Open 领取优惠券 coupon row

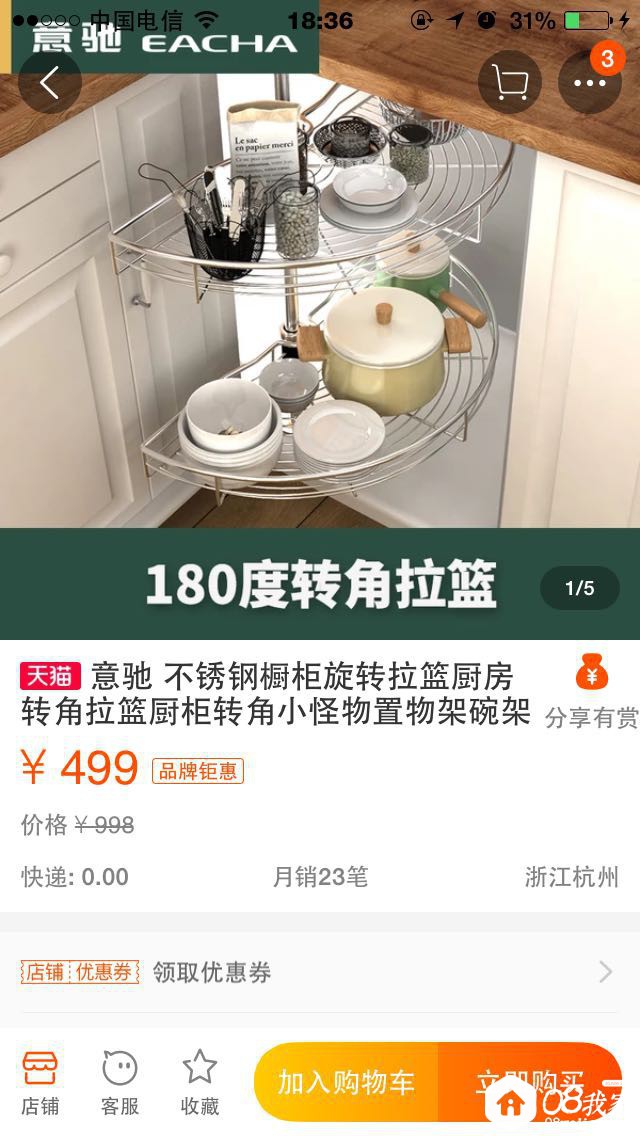tap(320, 972)
